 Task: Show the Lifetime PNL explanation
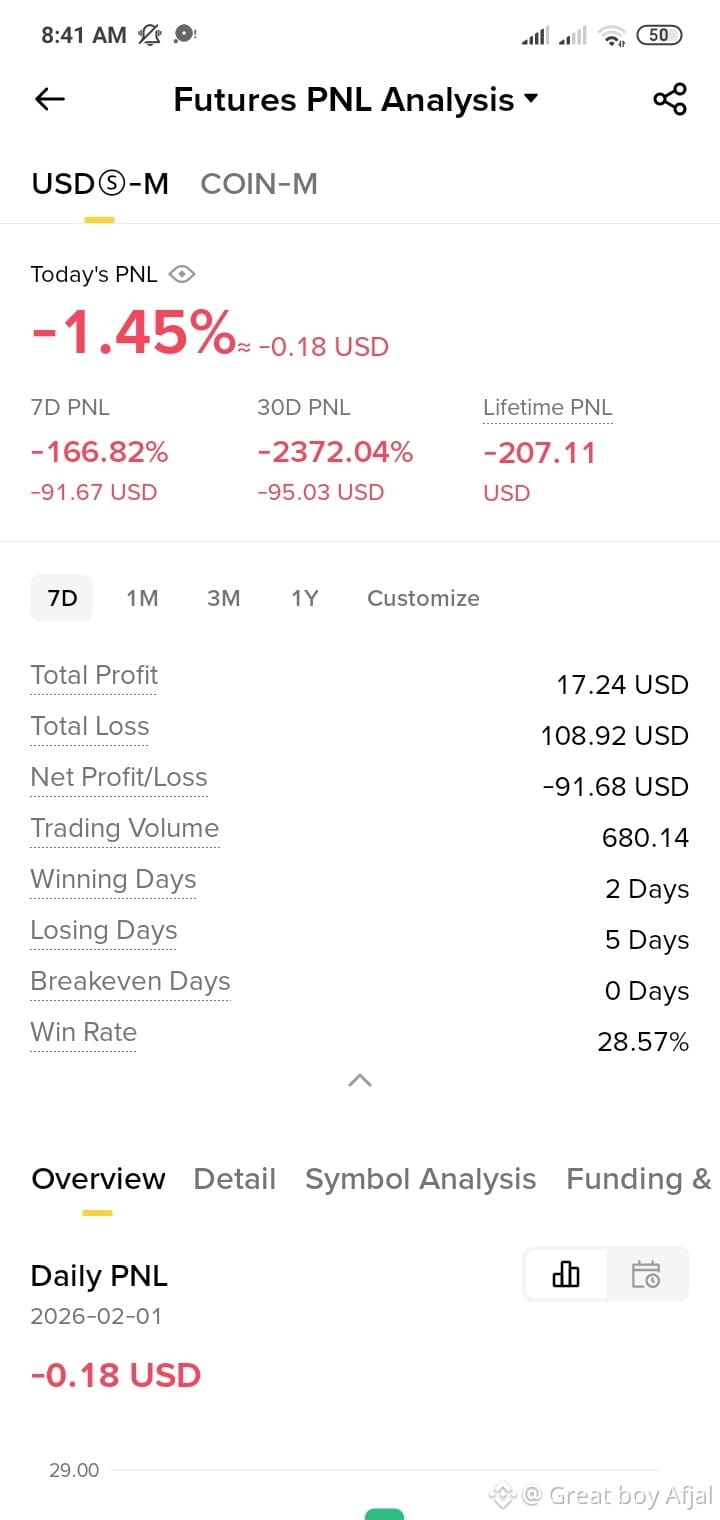click(547, 408)
